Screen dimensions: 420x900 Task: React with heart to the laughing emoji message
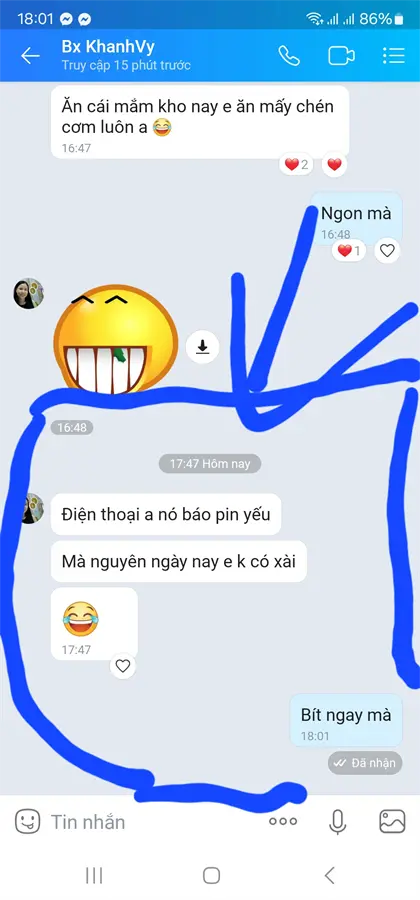tap(123, 666)
